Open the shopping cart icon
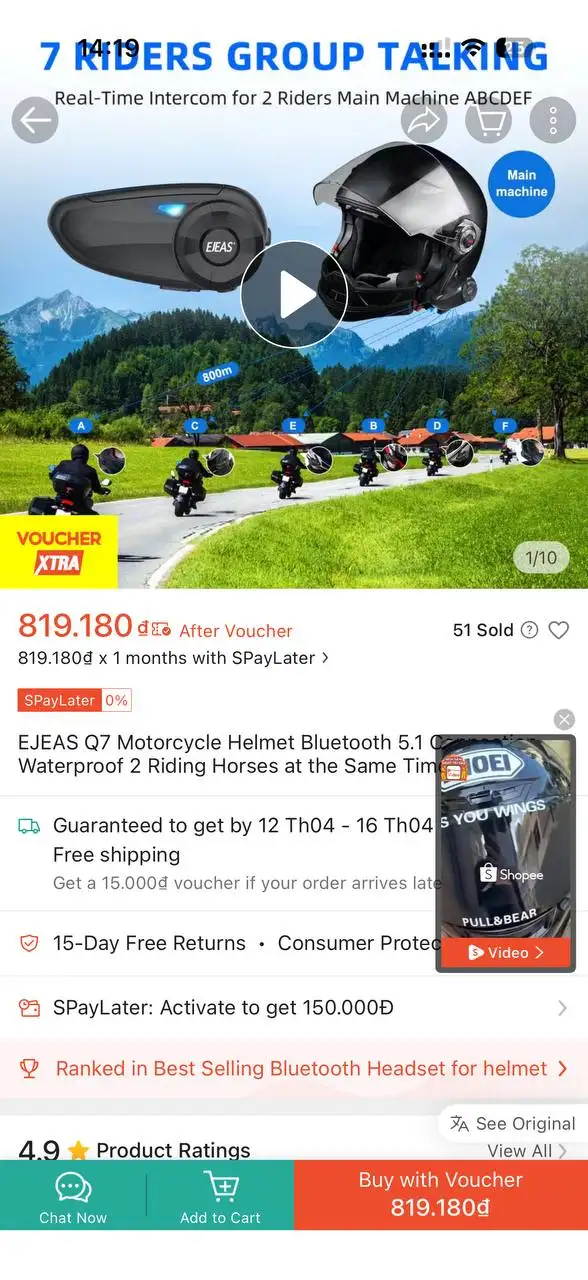 click(x=489, y=121)
